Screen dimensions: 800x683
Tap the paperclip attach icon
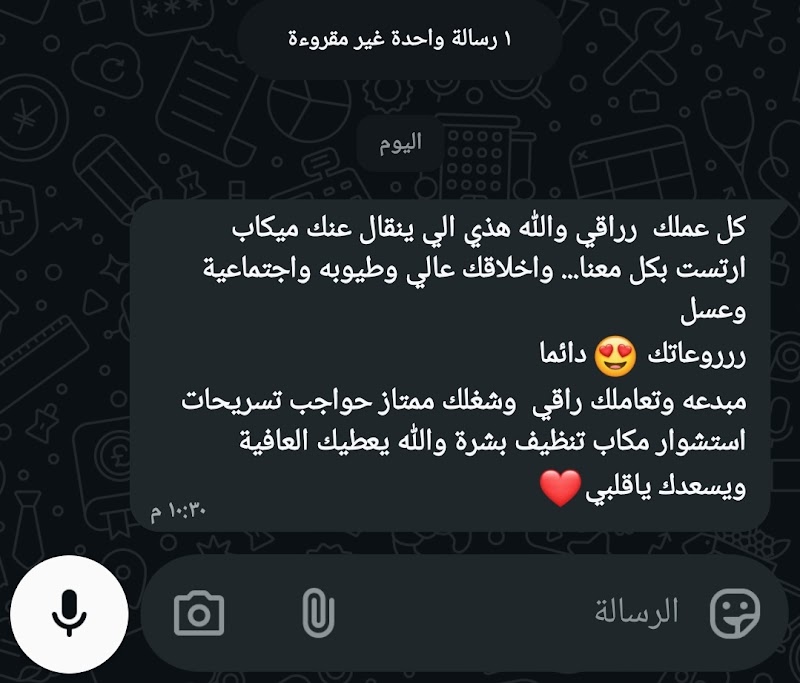click(x=318, y=612)
